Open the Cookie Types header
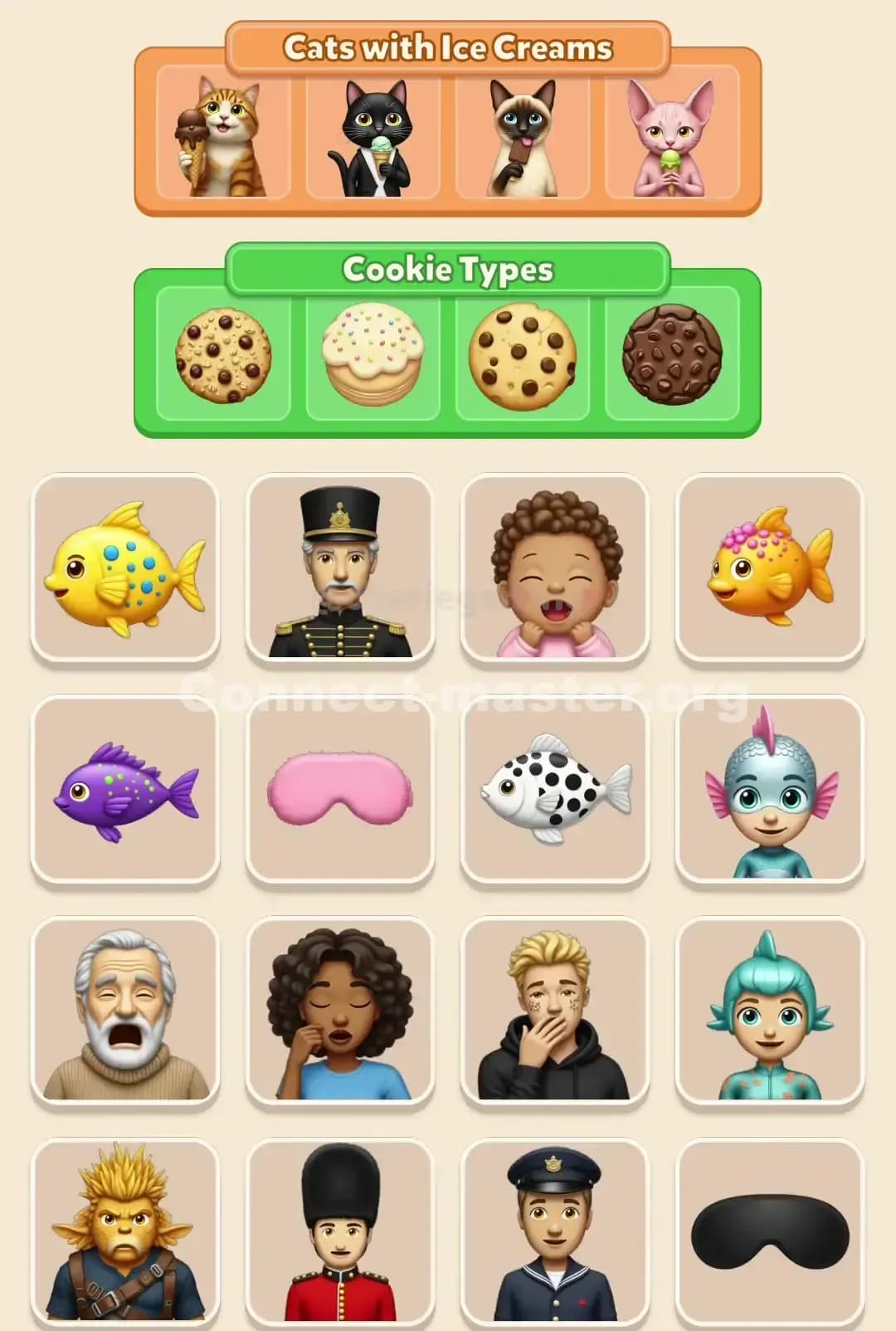Screen dimensions: 896x1331 pyautogui.click(x=448, y=268)
